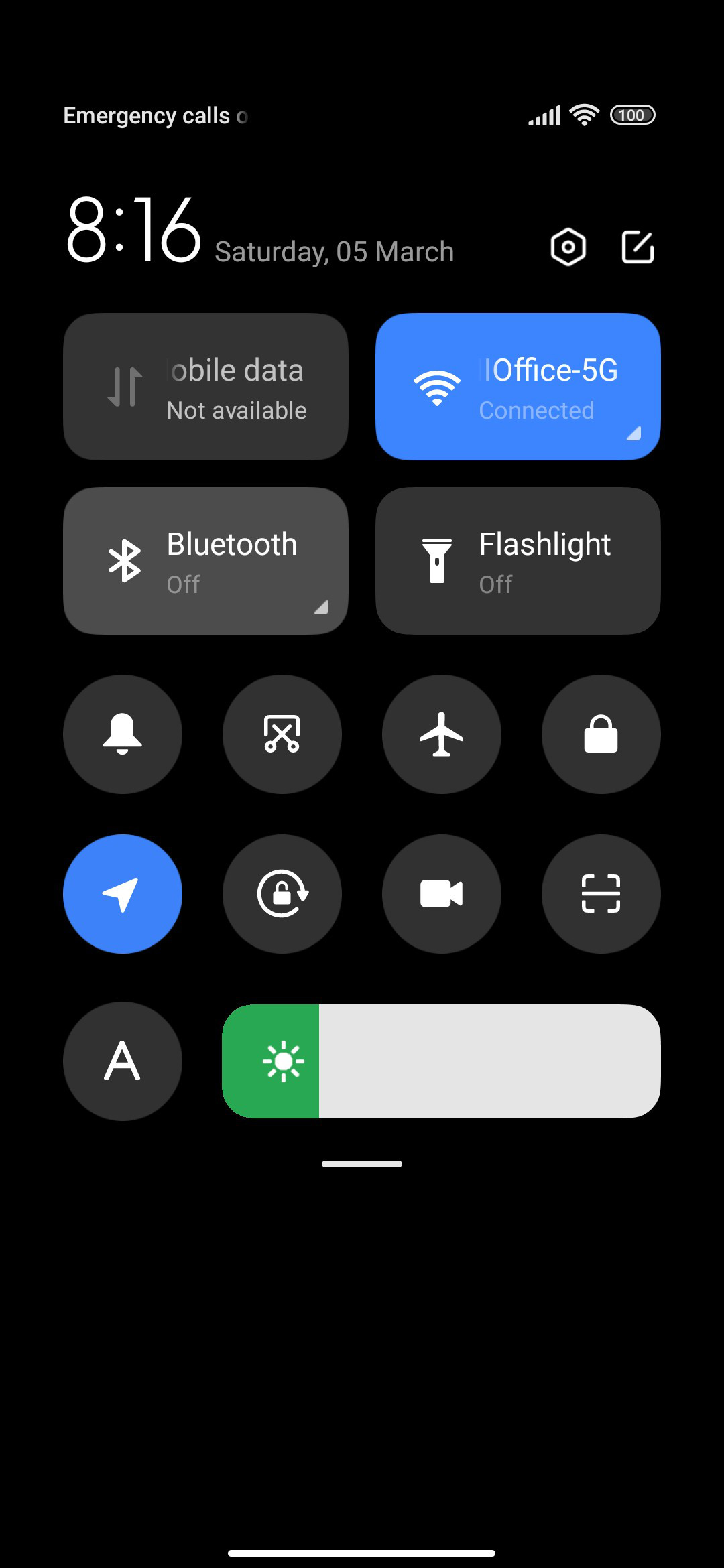Take a screenshot with the scissors icon
This screenshot has width=724, height=1568.
282,734
